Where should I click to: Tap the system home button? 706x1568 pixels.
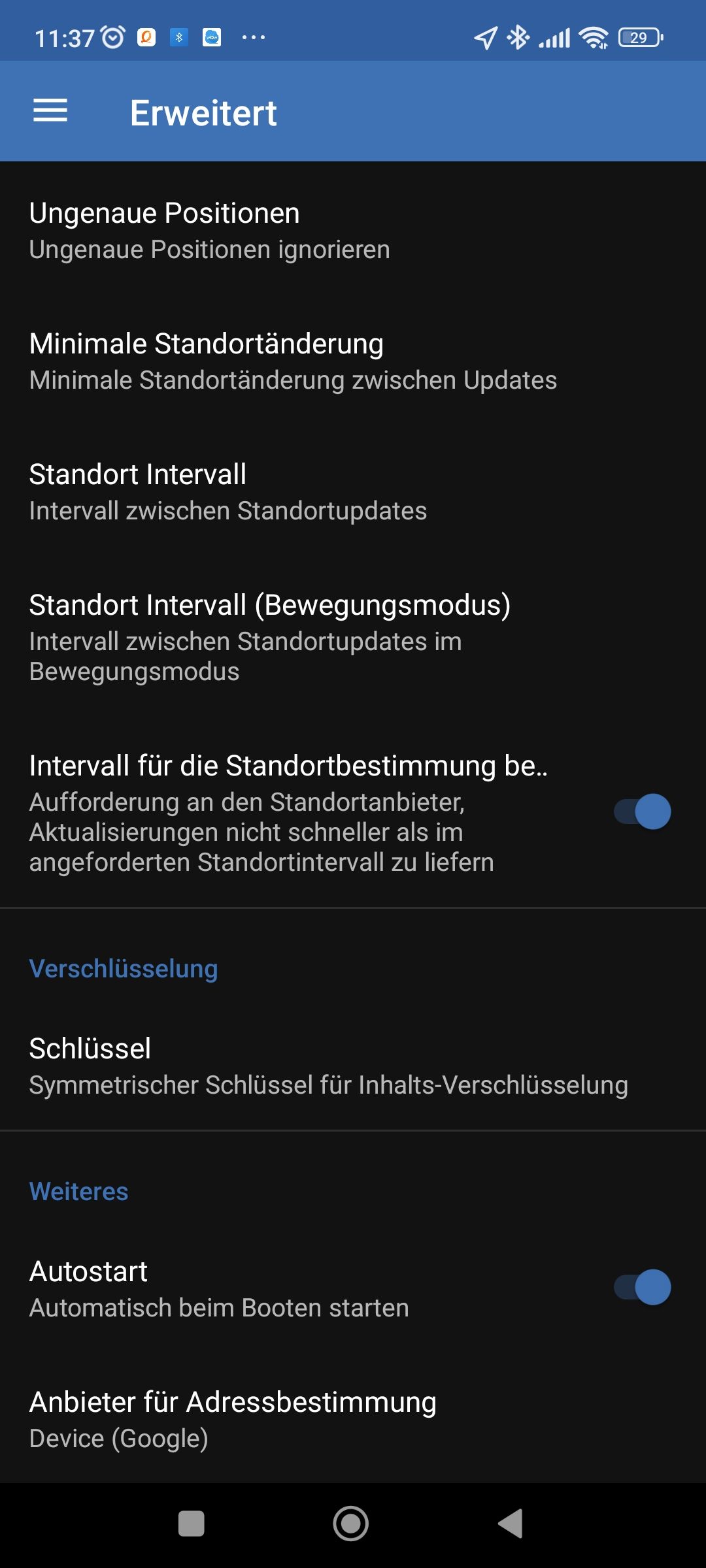351,1524
